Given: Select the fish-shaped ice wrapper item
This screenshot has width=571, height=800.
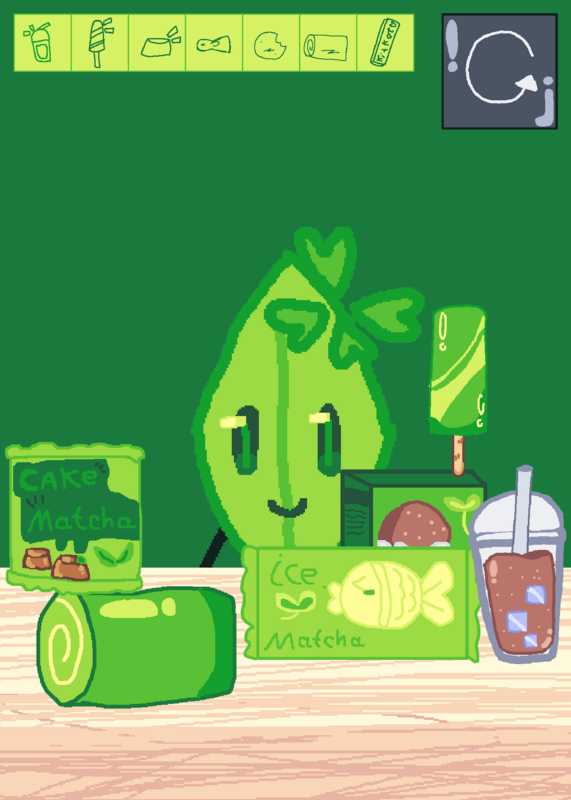Looking at the screenshot, I should pyautogui.click(x=214, y=43).
